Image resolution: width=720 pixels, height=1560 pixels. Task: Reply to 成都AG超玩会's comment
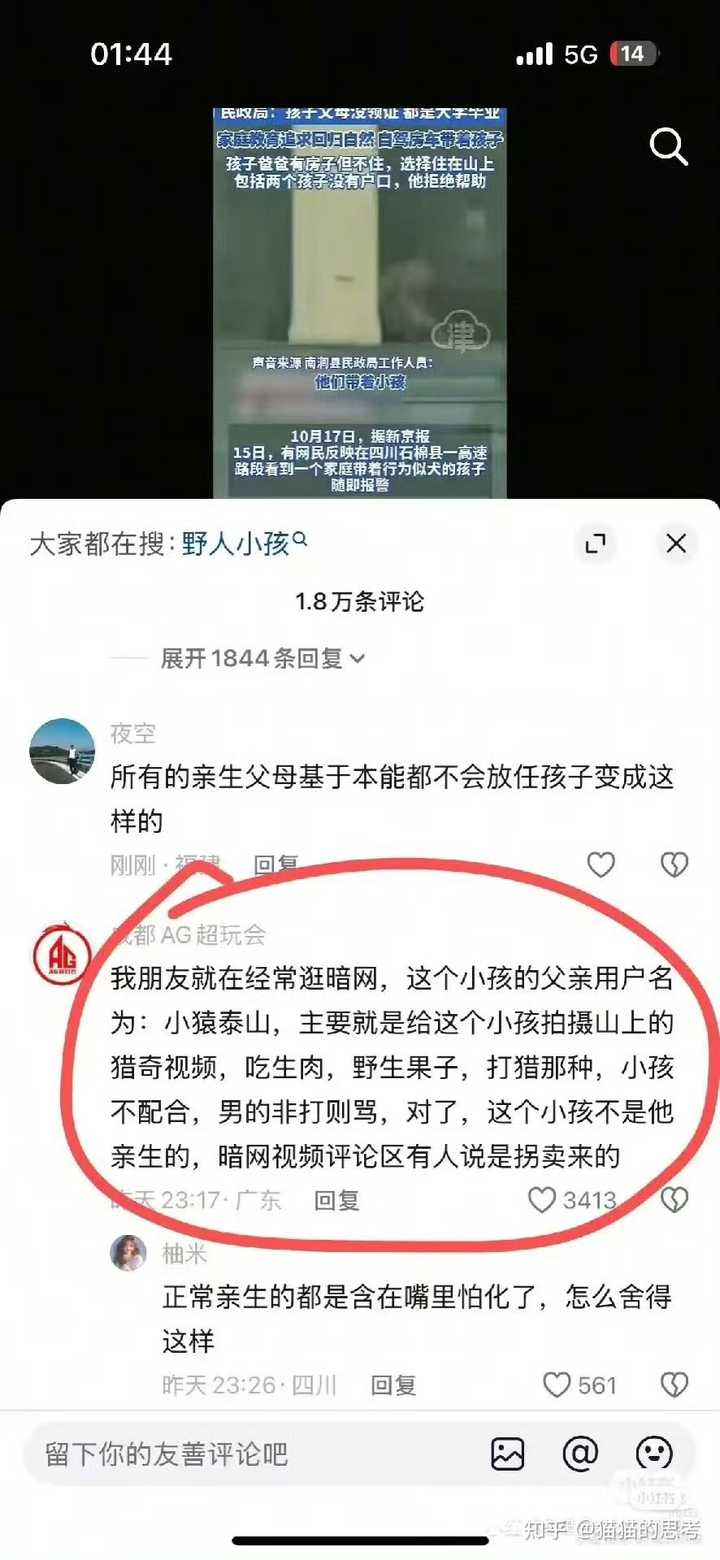tap(337, 1200)
